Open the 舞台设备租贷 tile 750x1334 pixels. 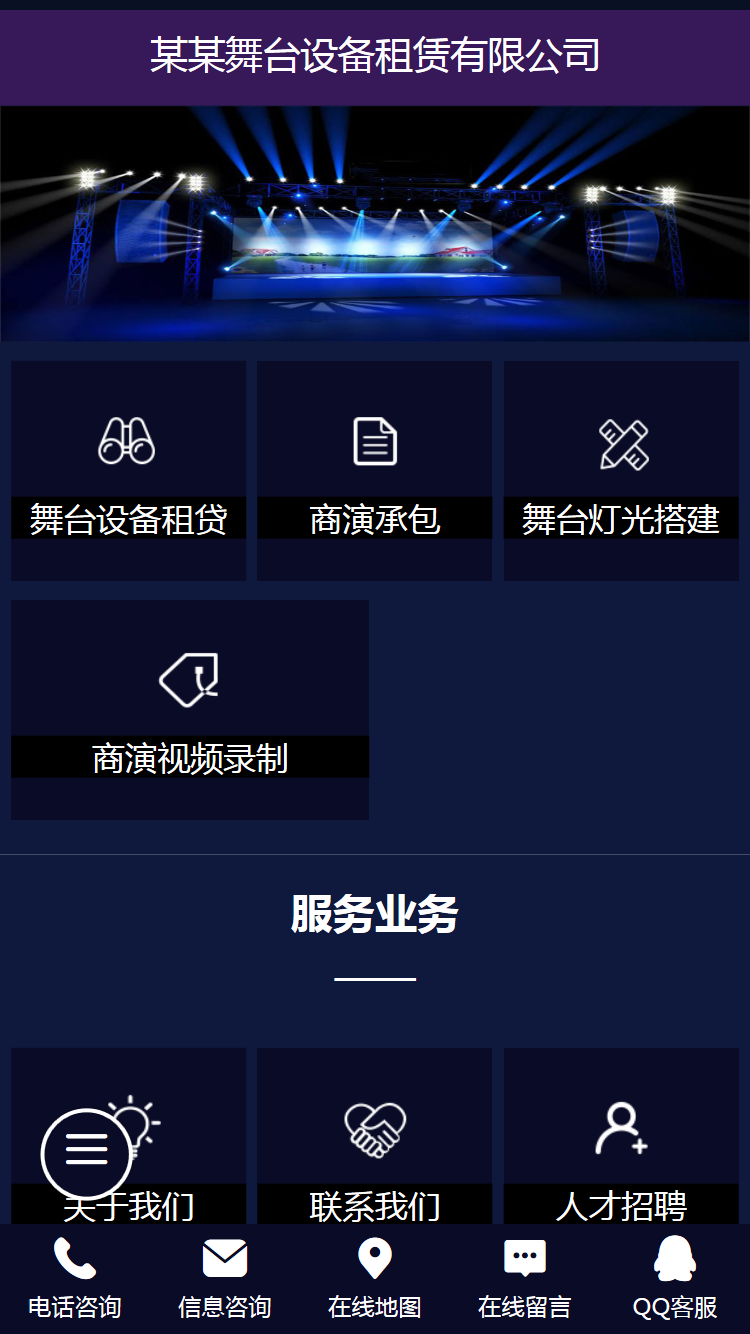click(x=128, y=470)
